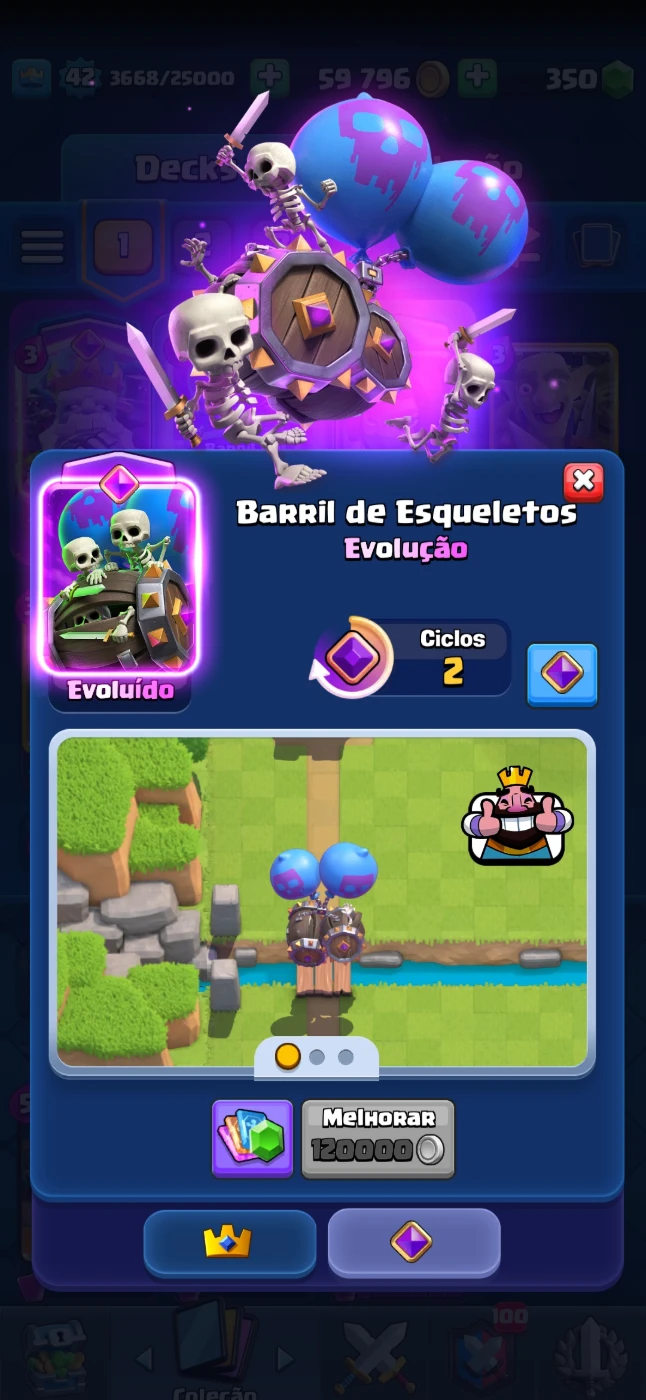Close the Barril de Esqueletos popup
The height and width of the screenshot is (1400, 646).
[583, 483]
